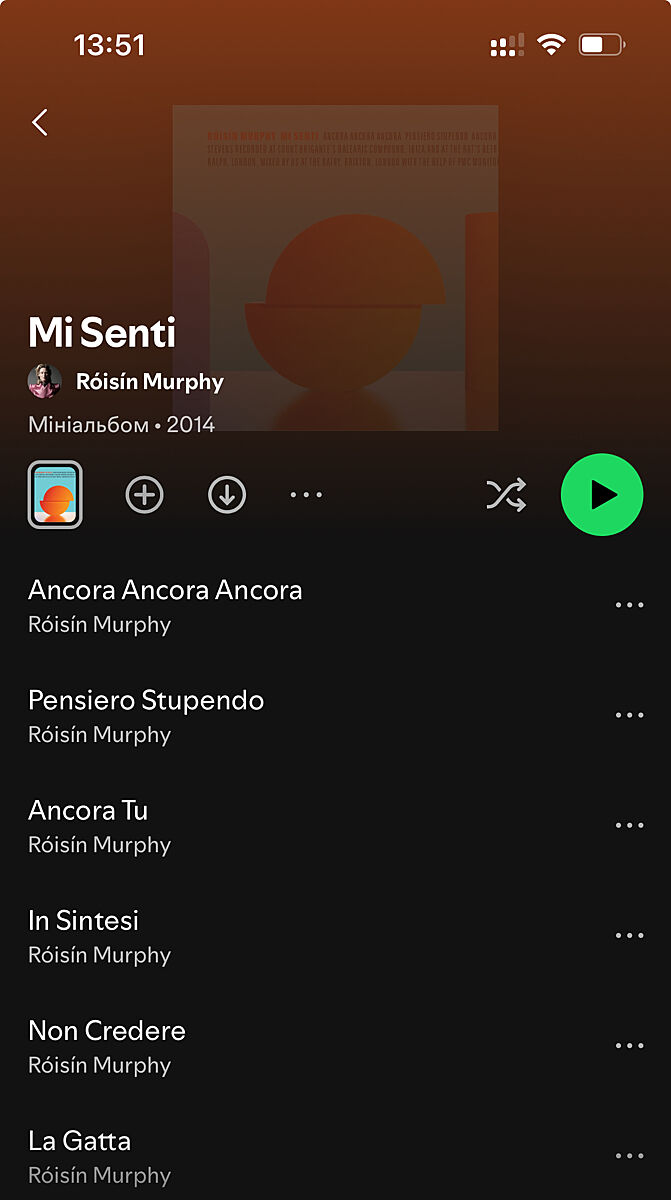Viewport: 671px width, 1200px height.
Task: Open more options for Ancora Ancora Ancora
Action: click(x=629, y=605)
